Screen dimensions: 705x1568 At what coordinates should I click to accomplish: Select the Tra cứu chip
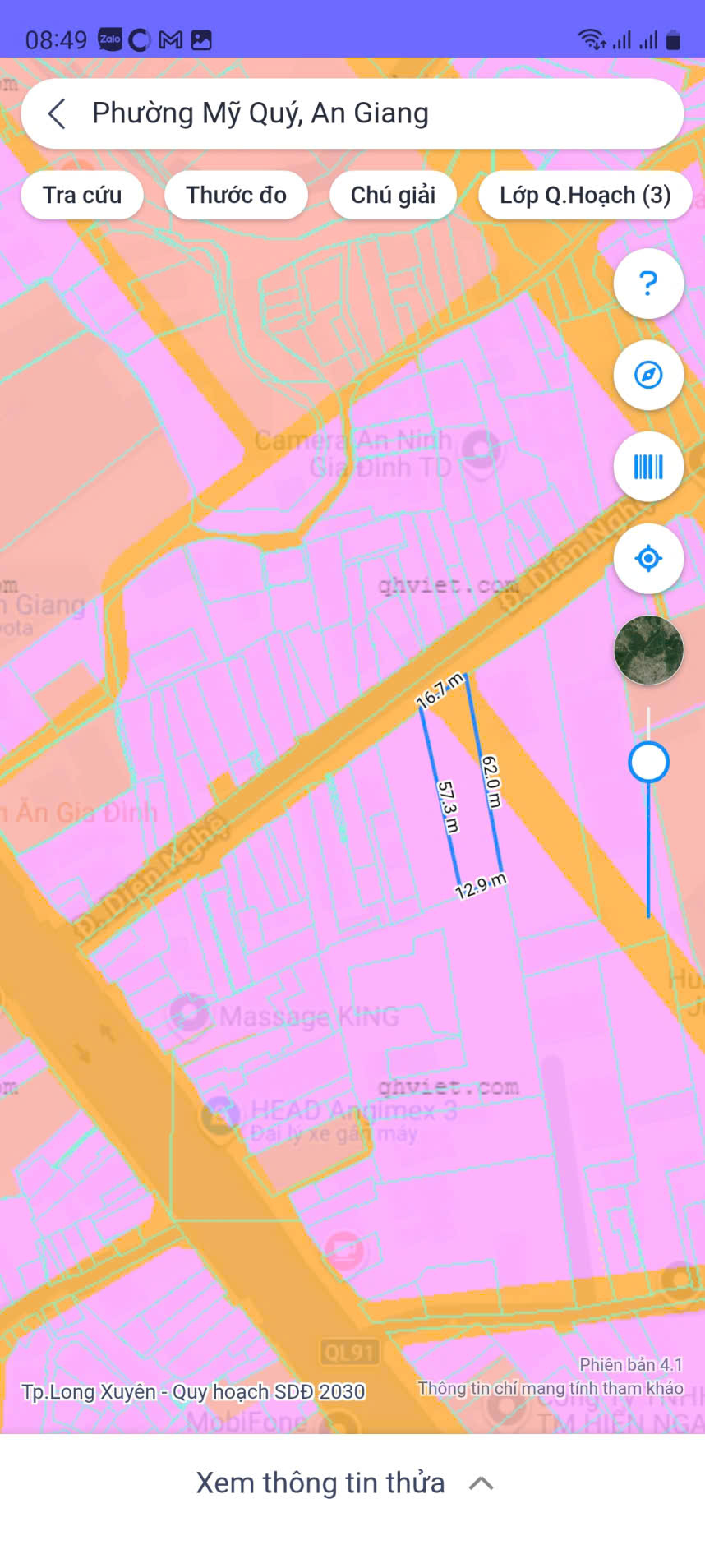[x=82, y=196]
